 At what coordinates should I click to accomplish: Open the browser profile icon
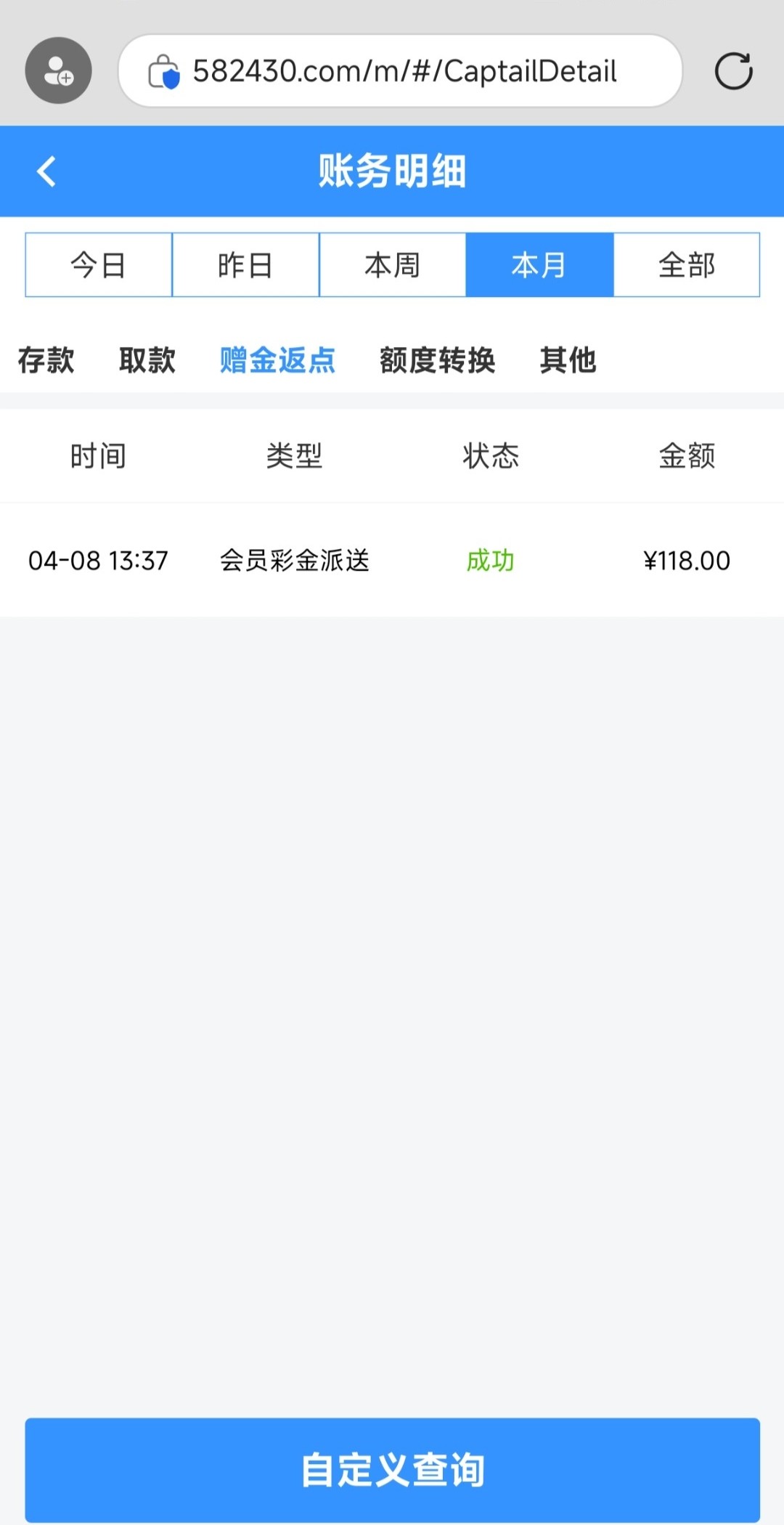[58, 70]
